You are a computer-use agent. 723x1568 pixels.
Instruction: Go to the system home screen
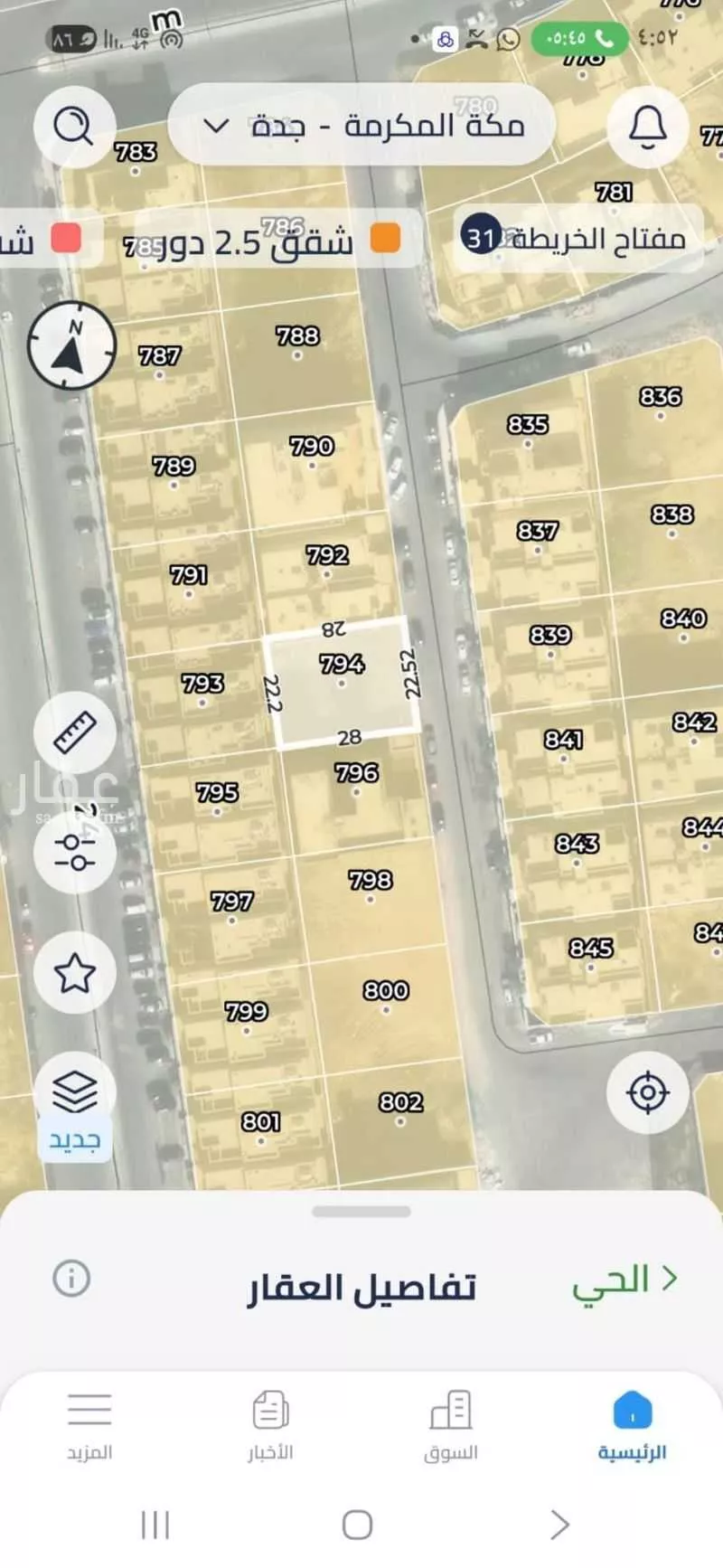[x=358, y=1525]
